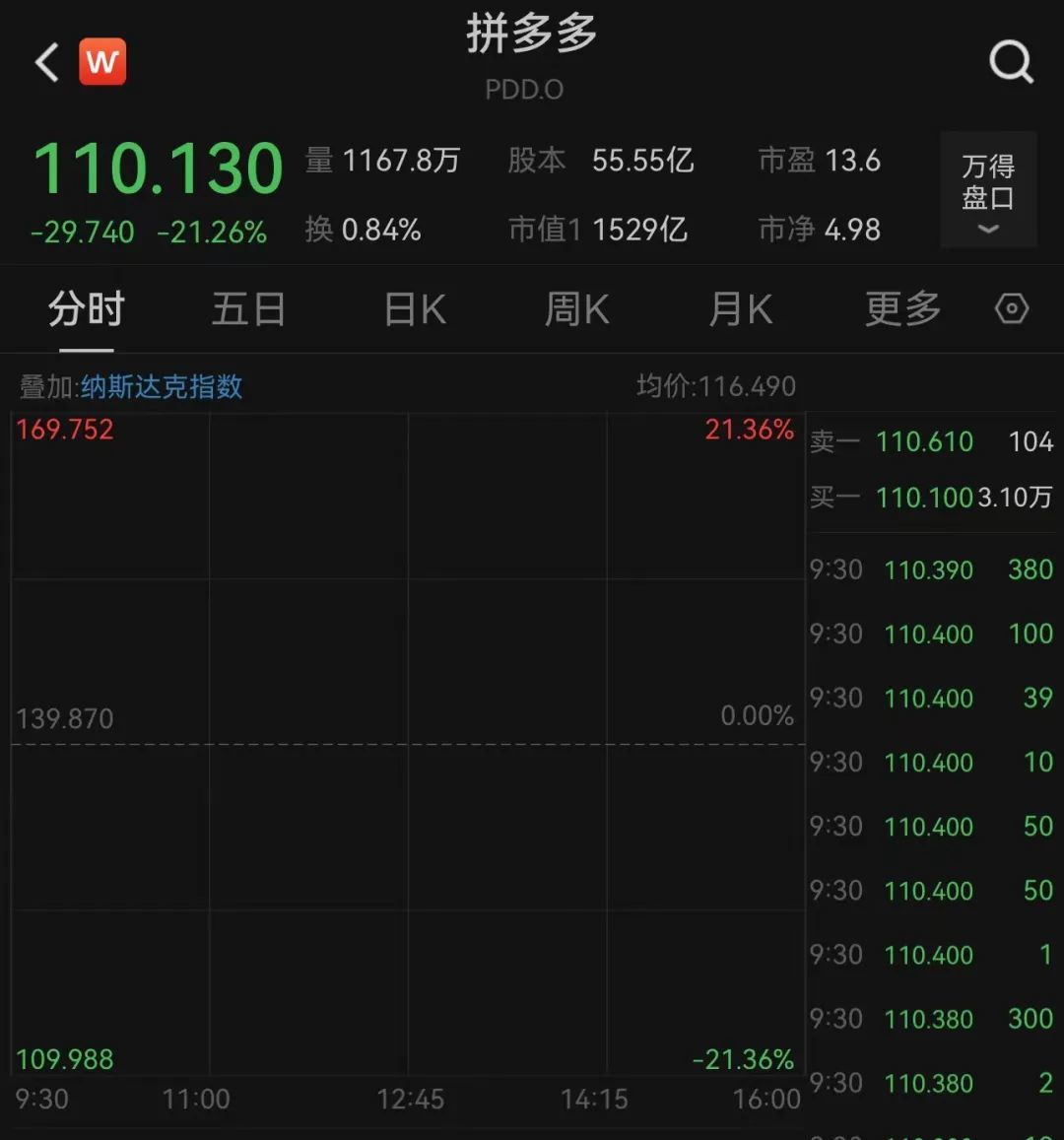This screenshot has height=1140, width=1064.
Task: Switch to the 日K chart tab
Action: [415, 309]
